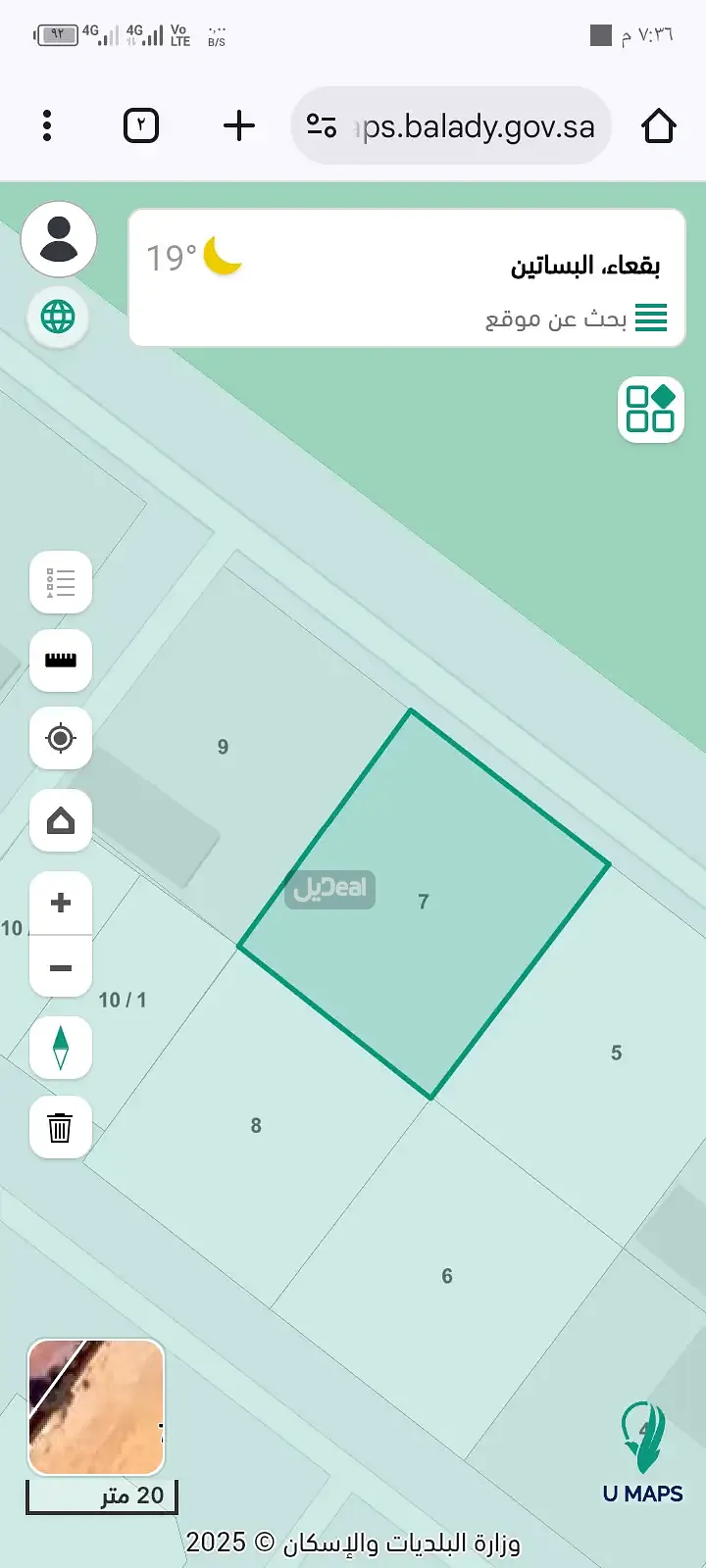Open the green hamburger menu

tap(651, 318)
